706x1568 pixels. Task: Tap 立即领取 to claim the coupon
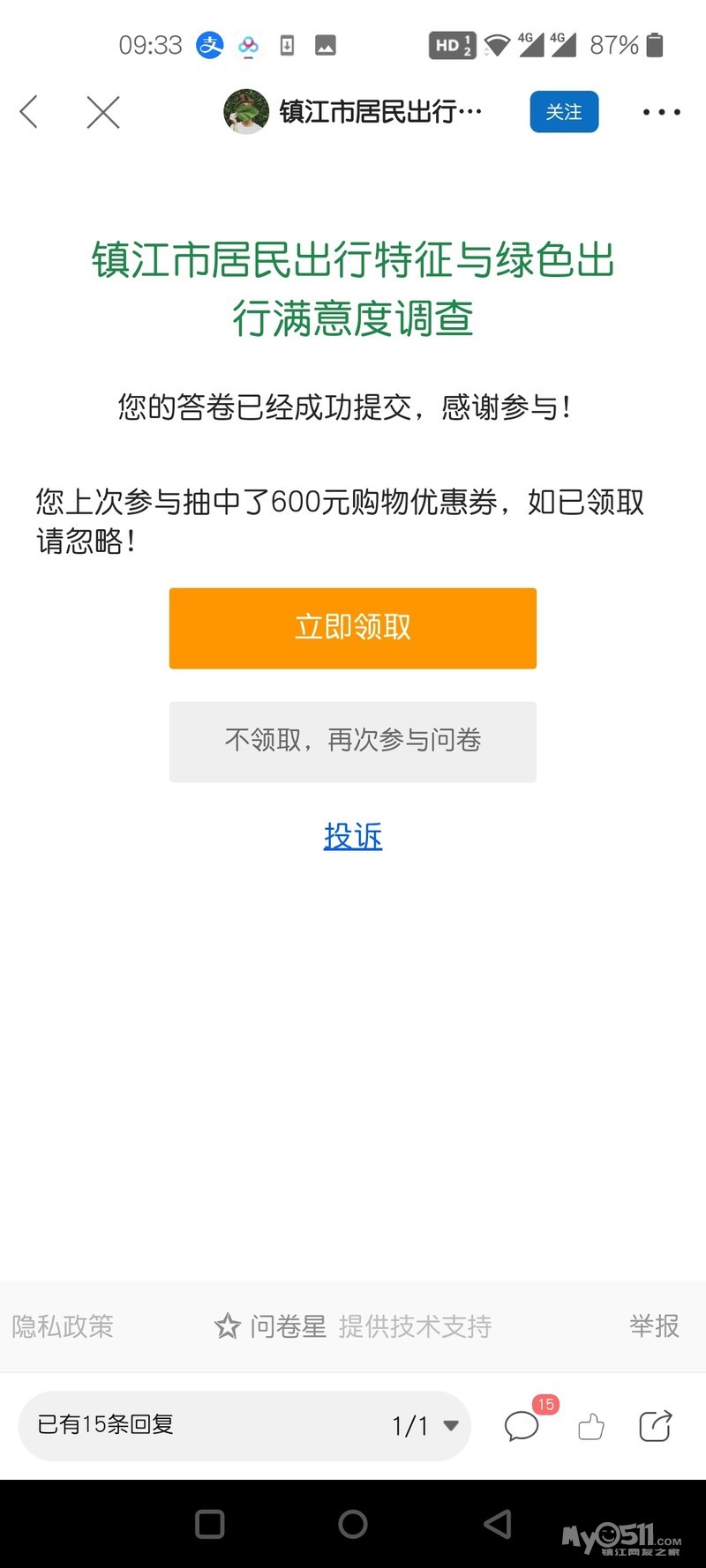(353, 628)
